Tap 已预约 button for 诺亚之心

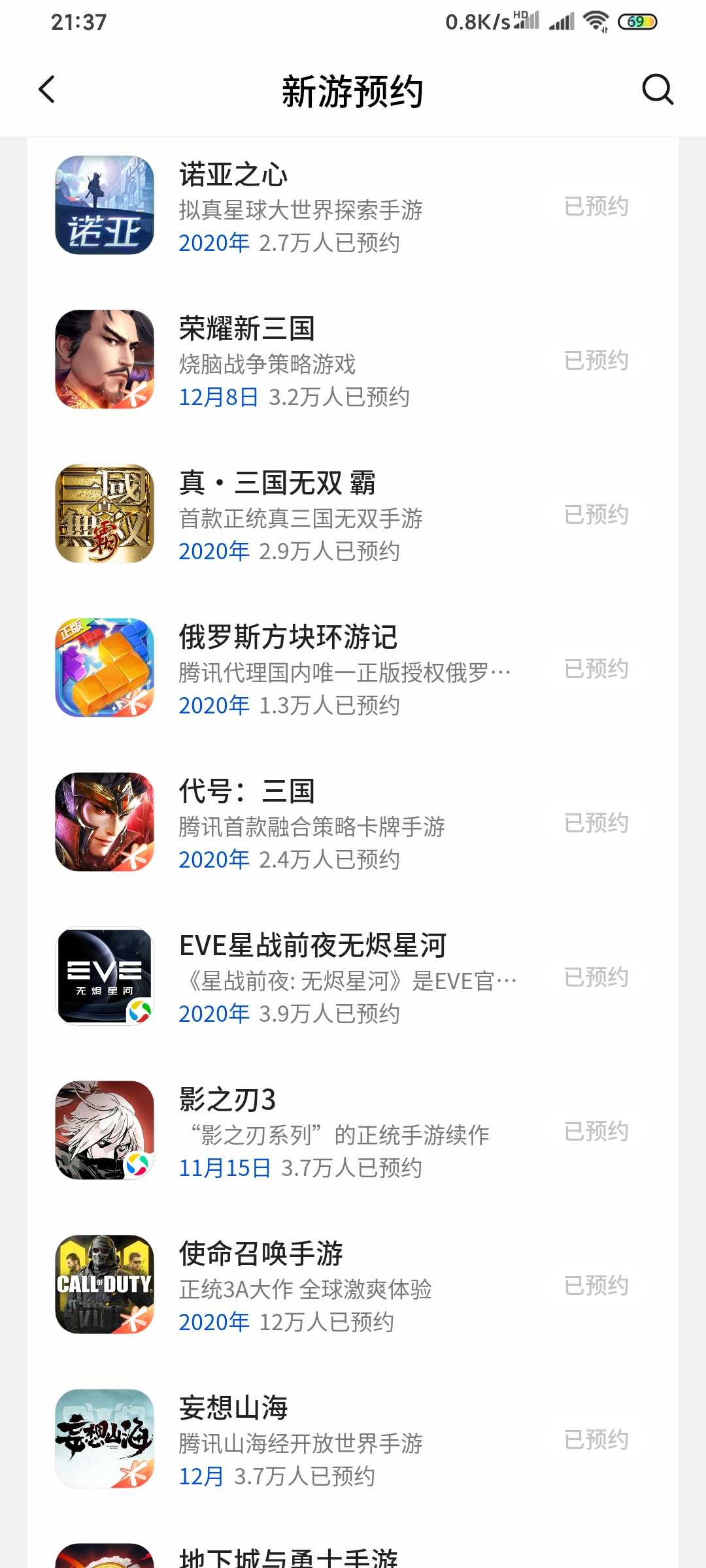596,206
